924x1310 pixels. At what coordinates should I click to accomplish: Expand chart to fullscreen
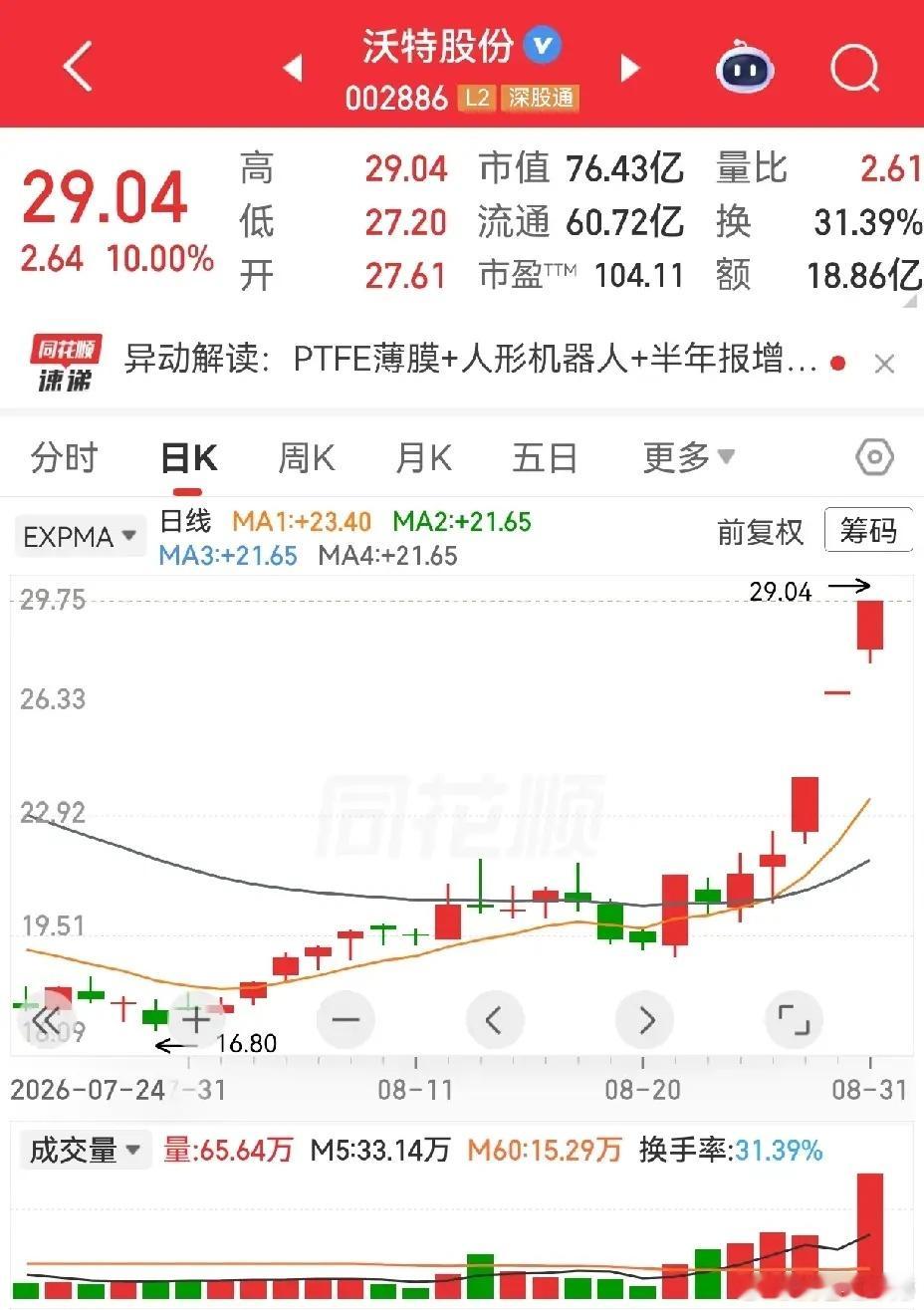click(794, 1020)
